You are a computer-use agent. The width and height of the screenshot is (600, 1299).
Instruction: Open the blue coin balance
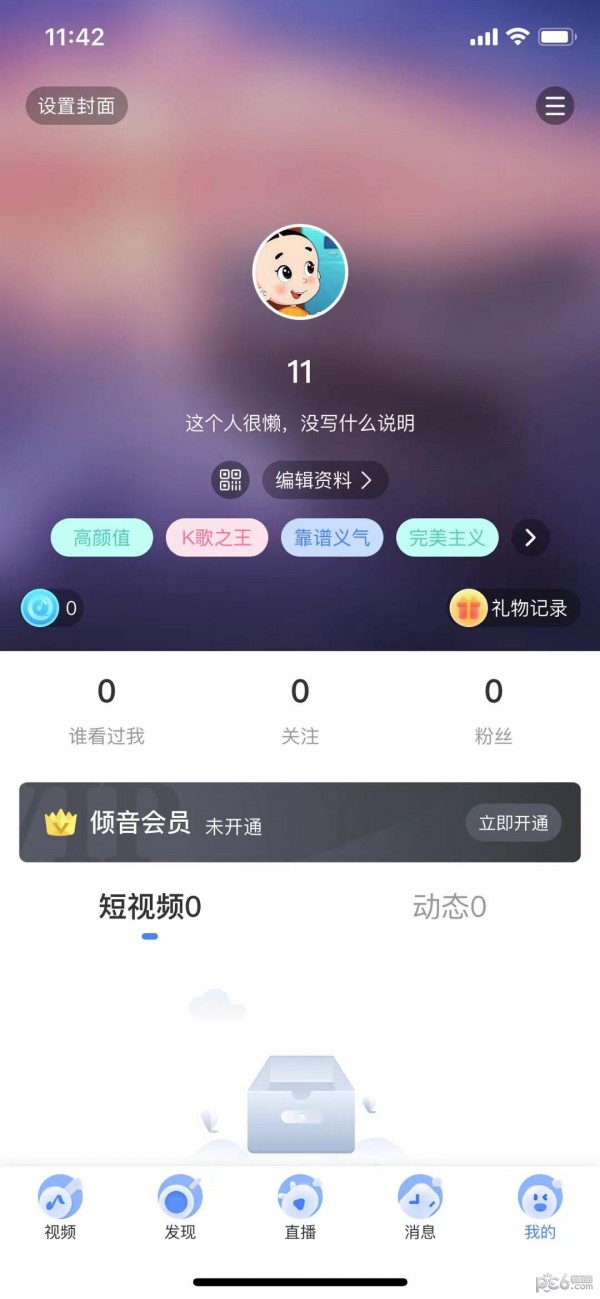coord(50,607)
